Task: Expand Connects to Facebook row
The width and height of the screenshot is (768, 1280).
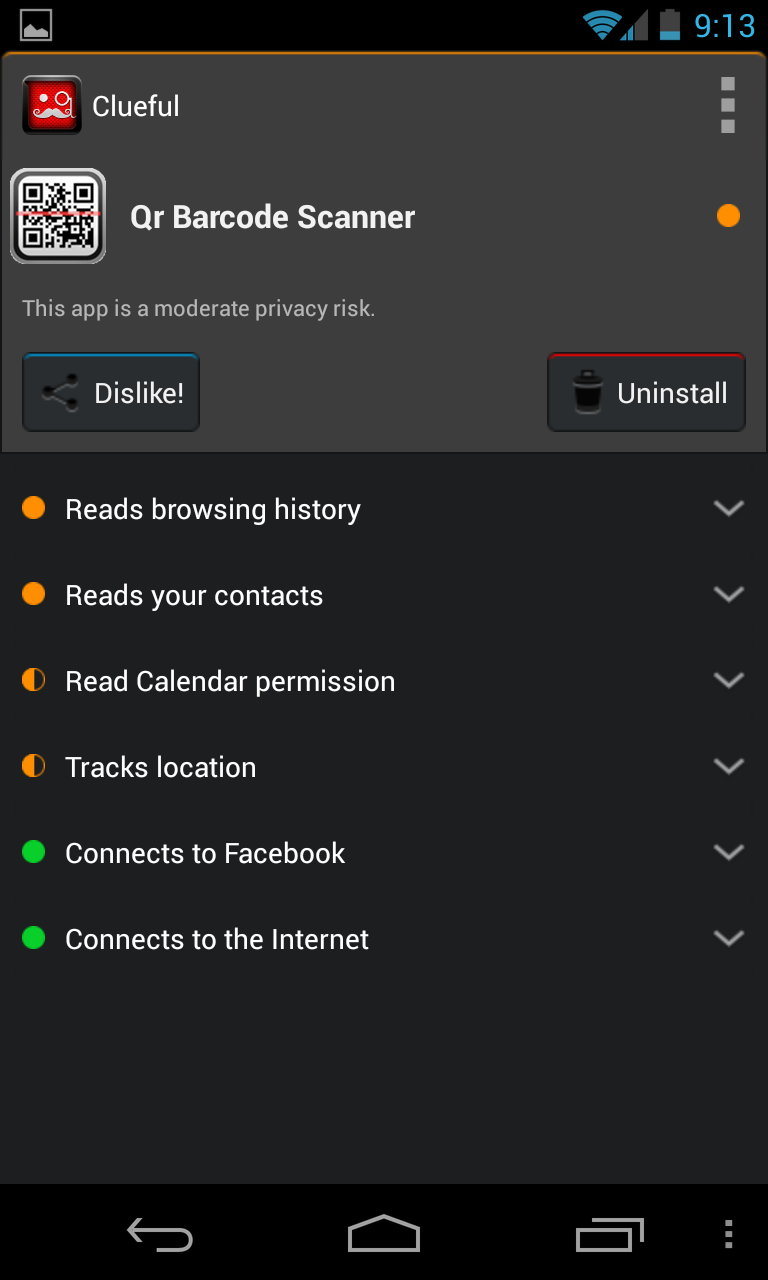Action: pos(728,853)
